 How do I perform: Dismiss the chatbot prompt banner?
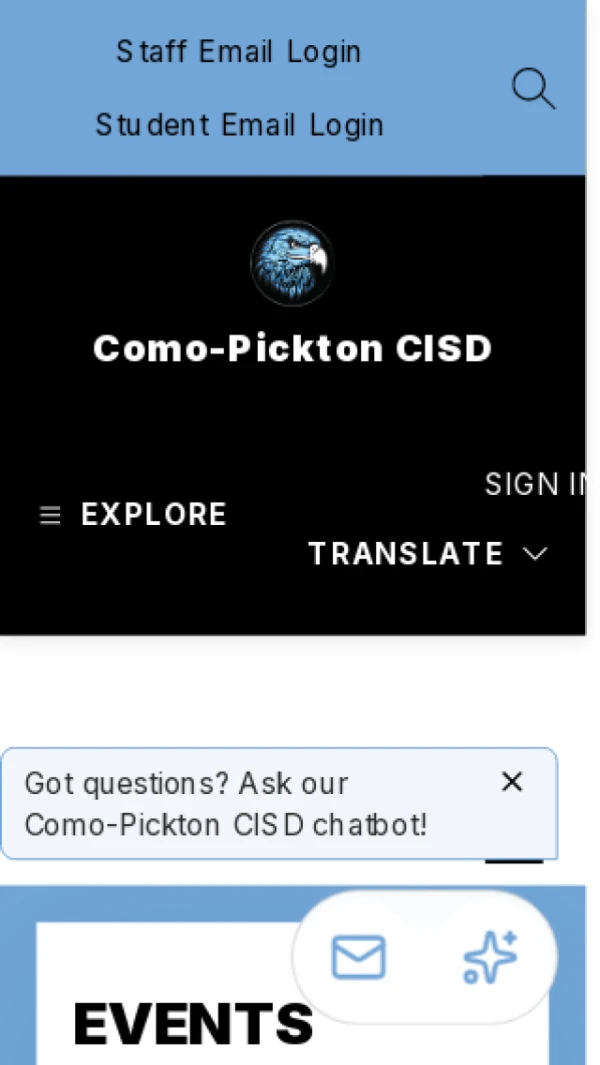[x=512, y=782]
